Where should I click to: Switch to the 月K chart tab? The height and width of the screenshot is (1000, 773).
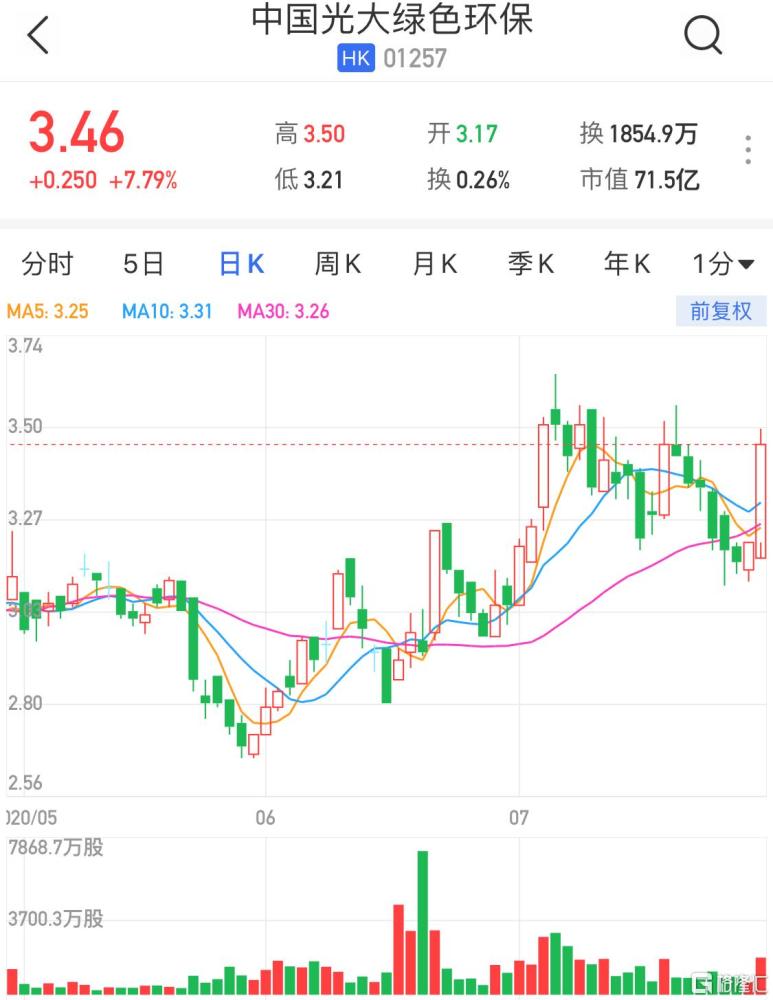point(435,264)
